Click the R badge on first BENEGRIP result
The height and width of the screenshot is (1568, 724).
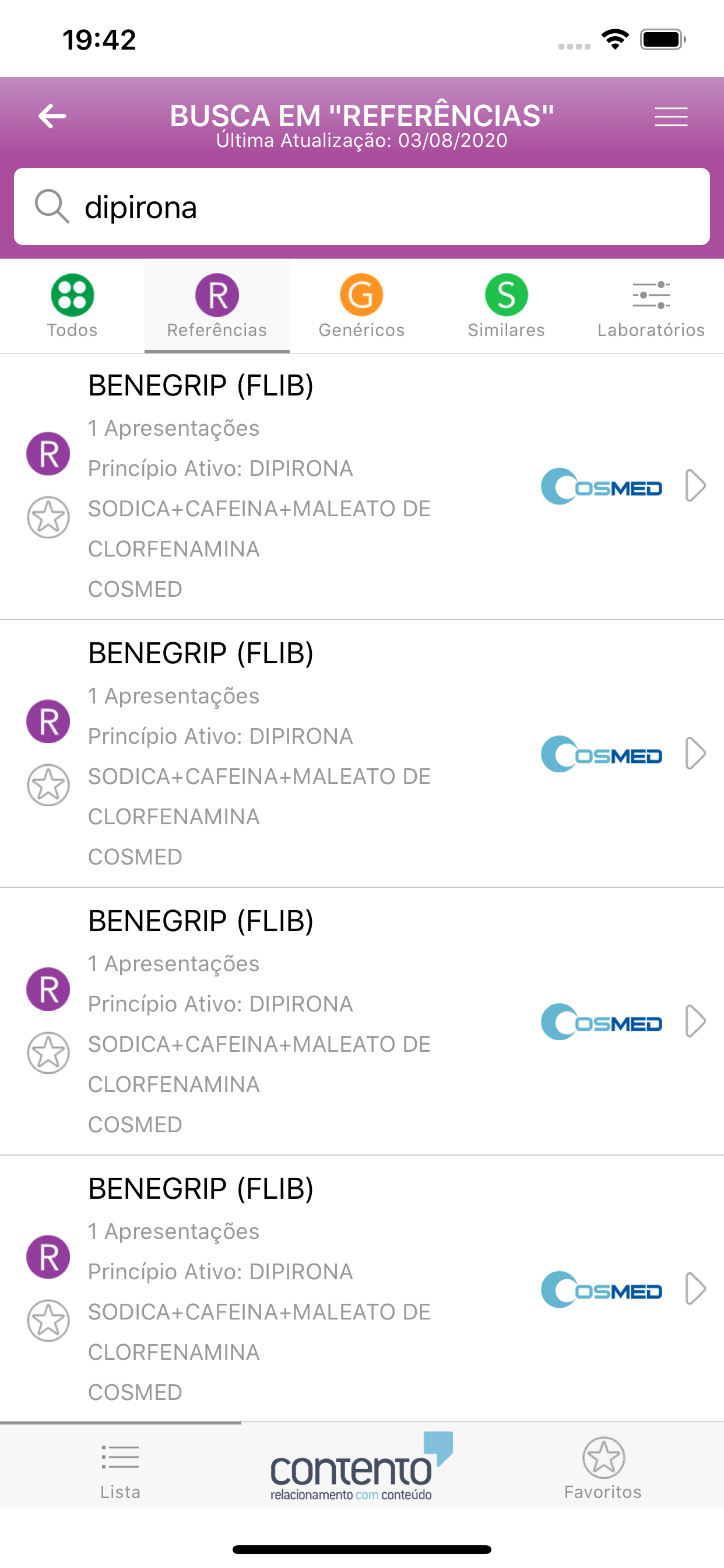(x=48, y=453)
